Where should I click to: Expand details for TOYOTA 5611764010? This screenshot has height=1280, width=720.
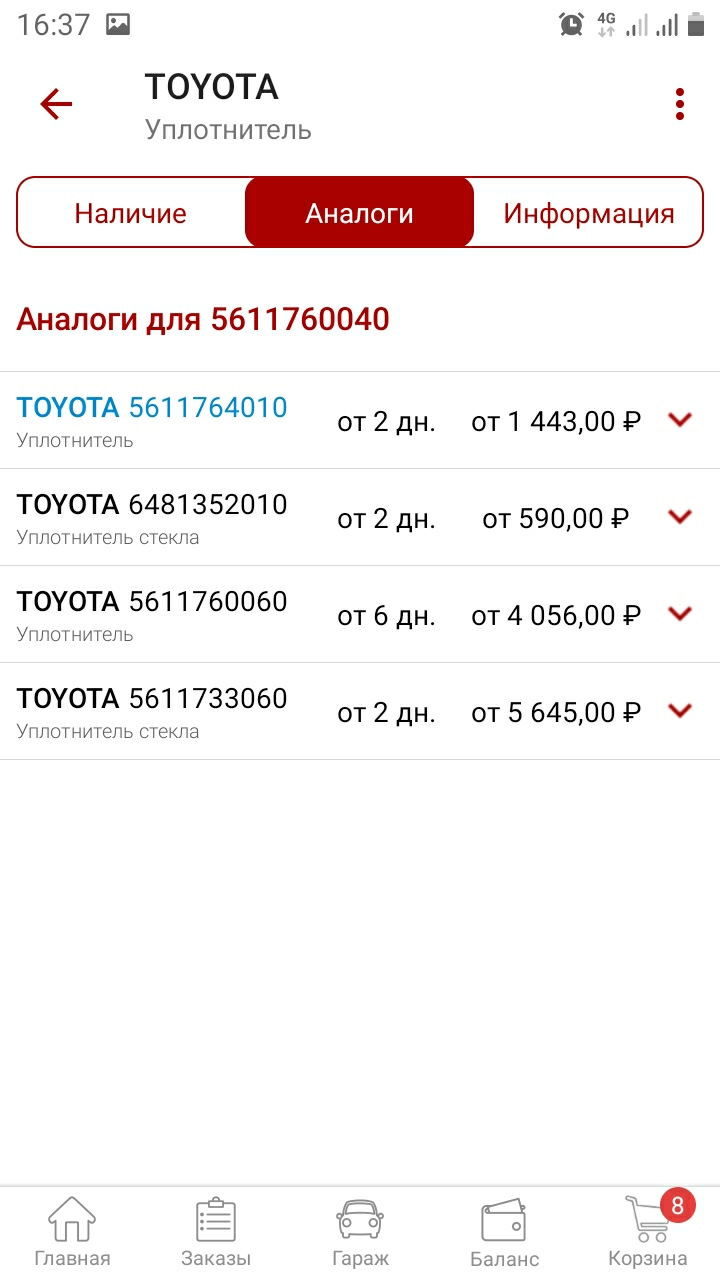[x=679, y=420]
